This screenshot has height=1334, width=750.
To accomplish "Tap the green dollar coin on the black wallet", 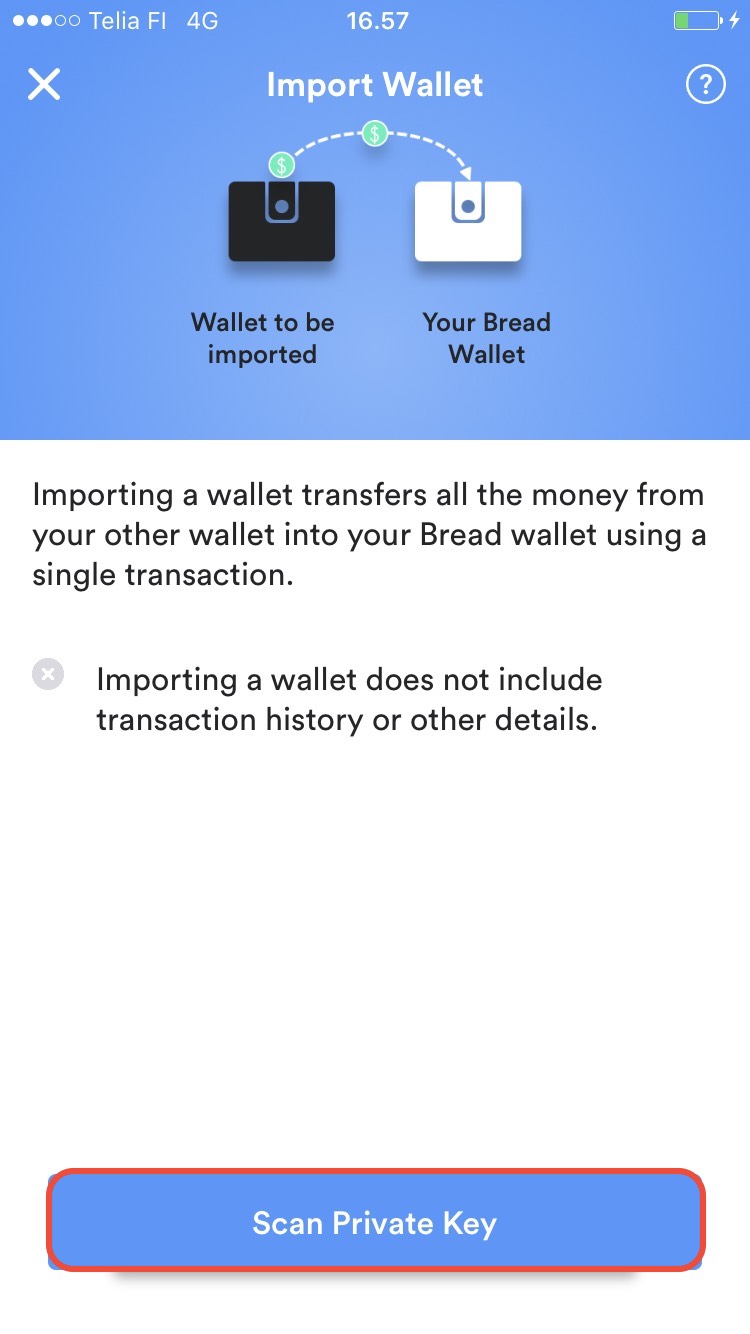I will click(x=281, y=165).
